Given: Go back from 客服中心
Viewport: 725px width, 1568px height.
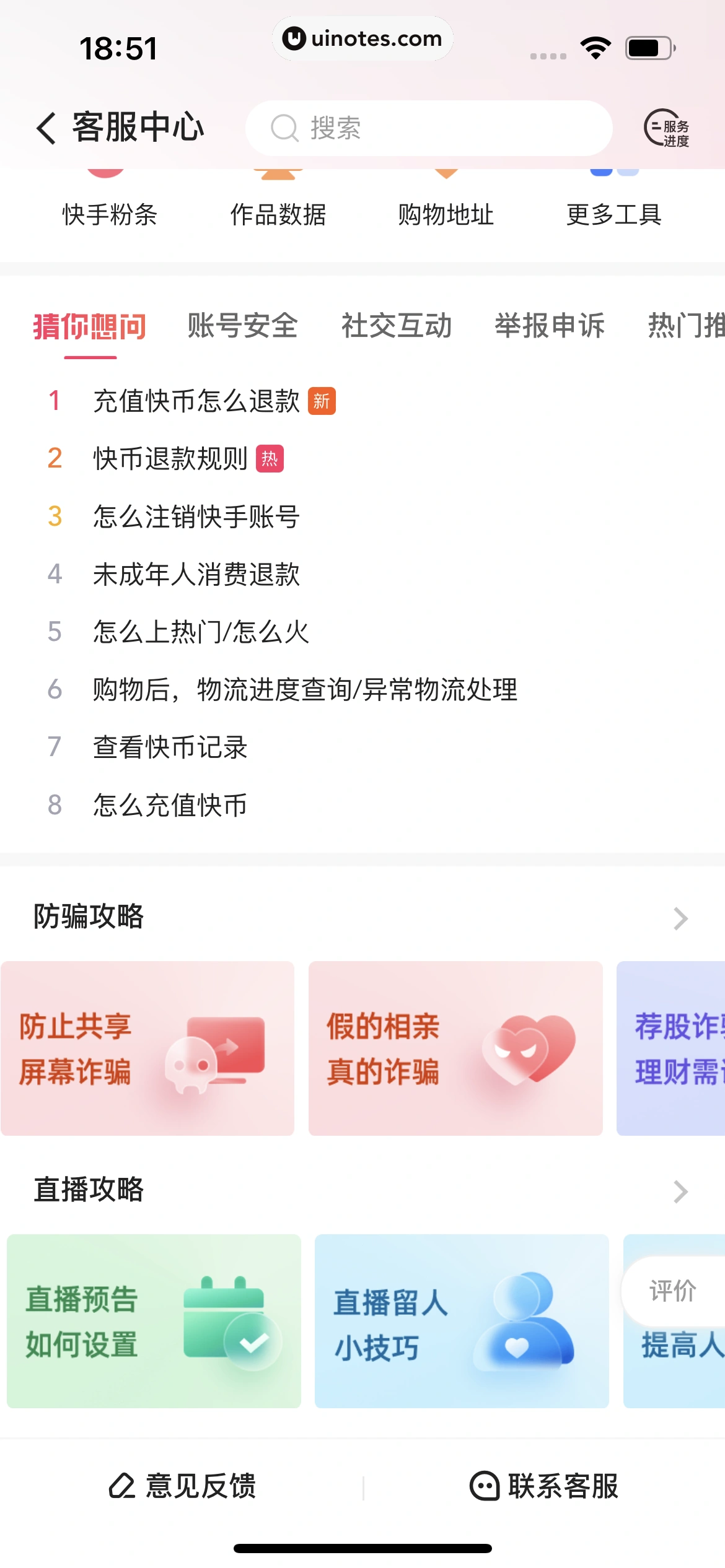Looking at the screenshot, I should (x=47, y=128).
